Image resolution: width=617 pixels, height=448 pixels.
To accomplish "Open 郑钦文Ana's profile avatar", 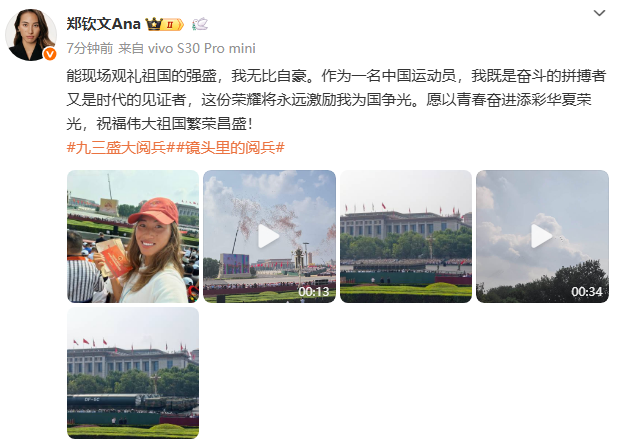I will click(30, 36).
